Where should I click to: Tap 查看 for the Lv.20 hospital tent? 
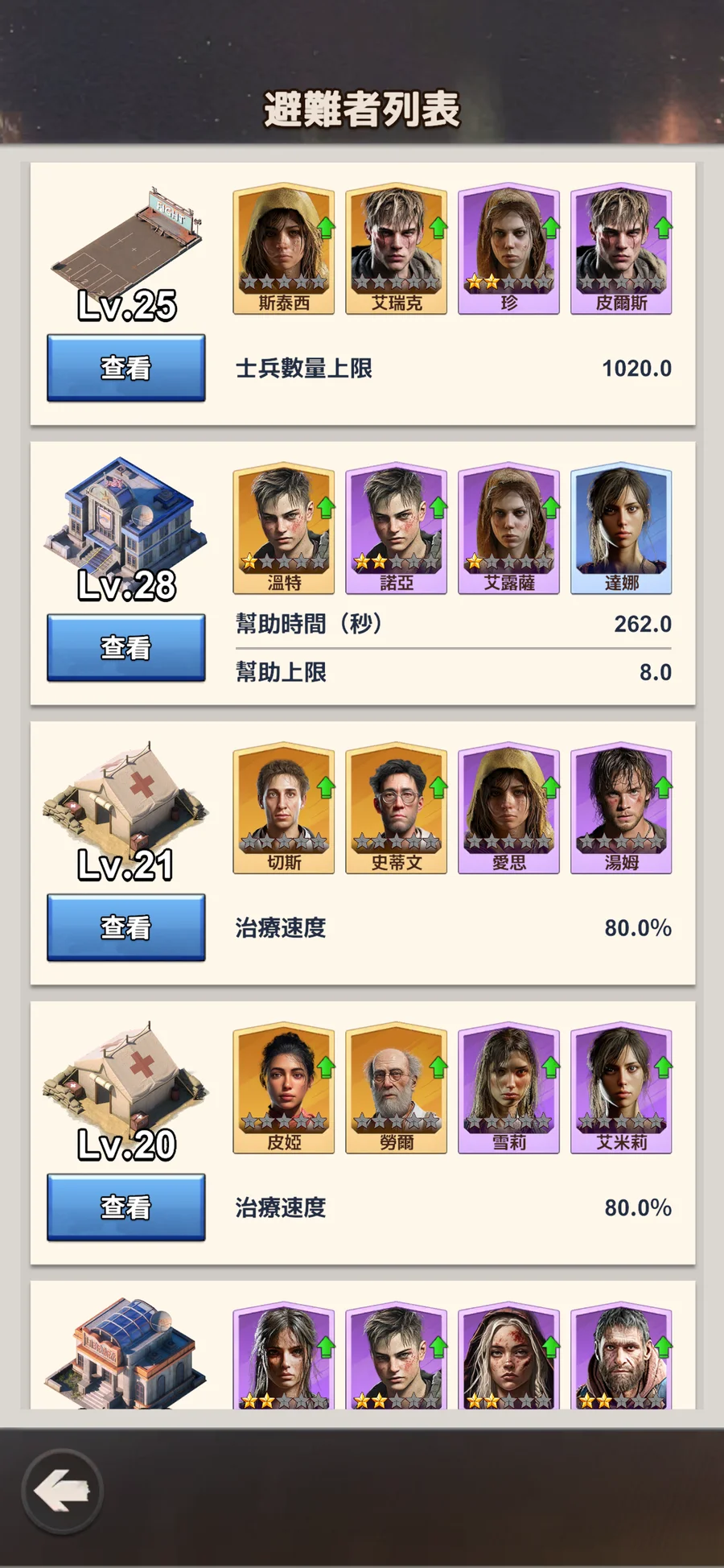click(x=126, y=1207)
